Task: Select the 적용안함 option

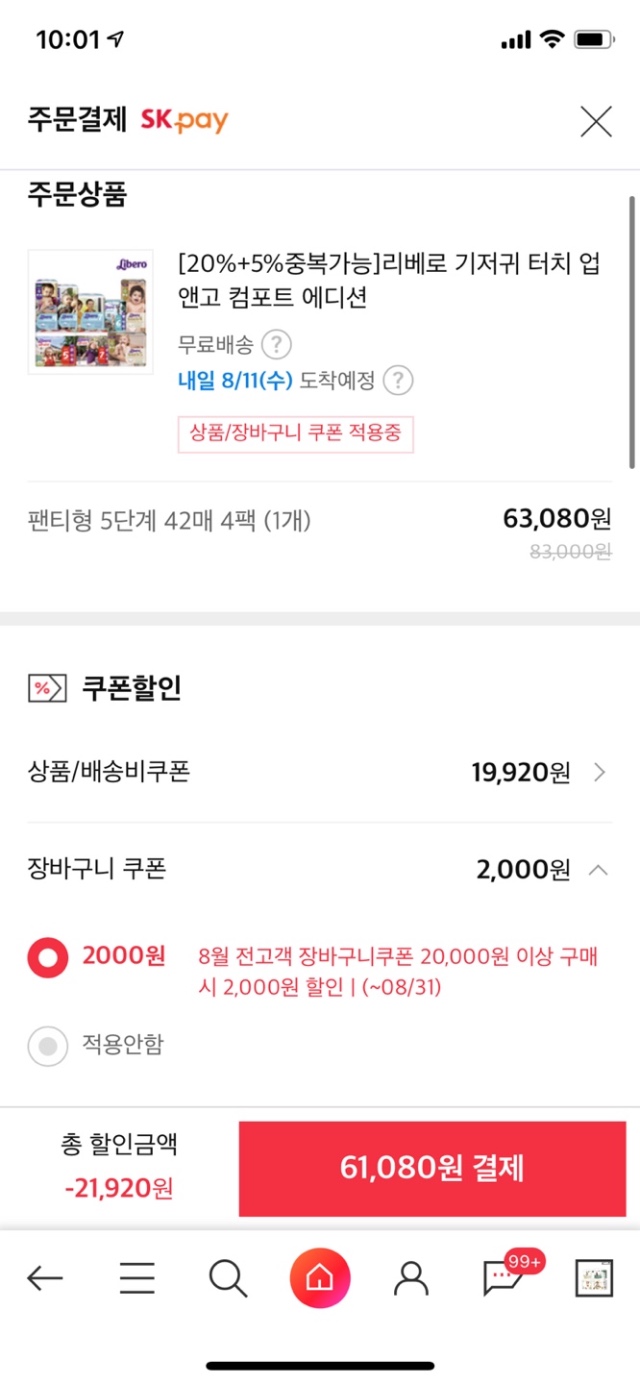Action: pos(47,1046)
